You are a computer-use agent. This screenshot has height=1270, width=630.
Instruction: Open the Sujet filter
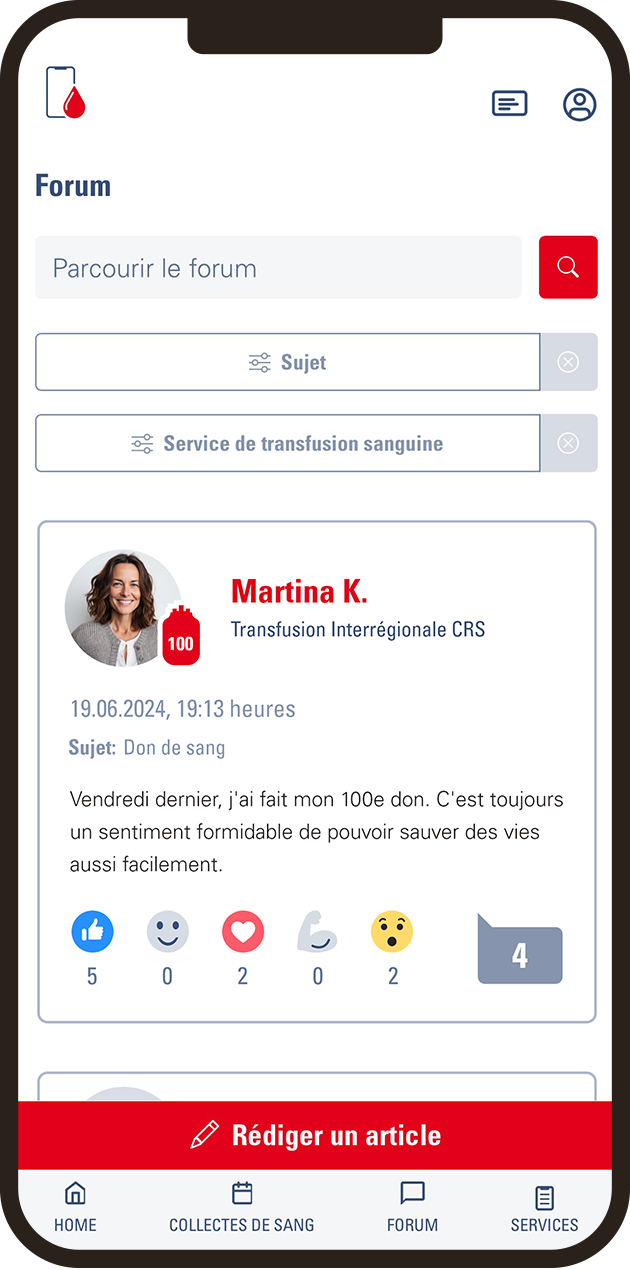click(x=287, y=362)
